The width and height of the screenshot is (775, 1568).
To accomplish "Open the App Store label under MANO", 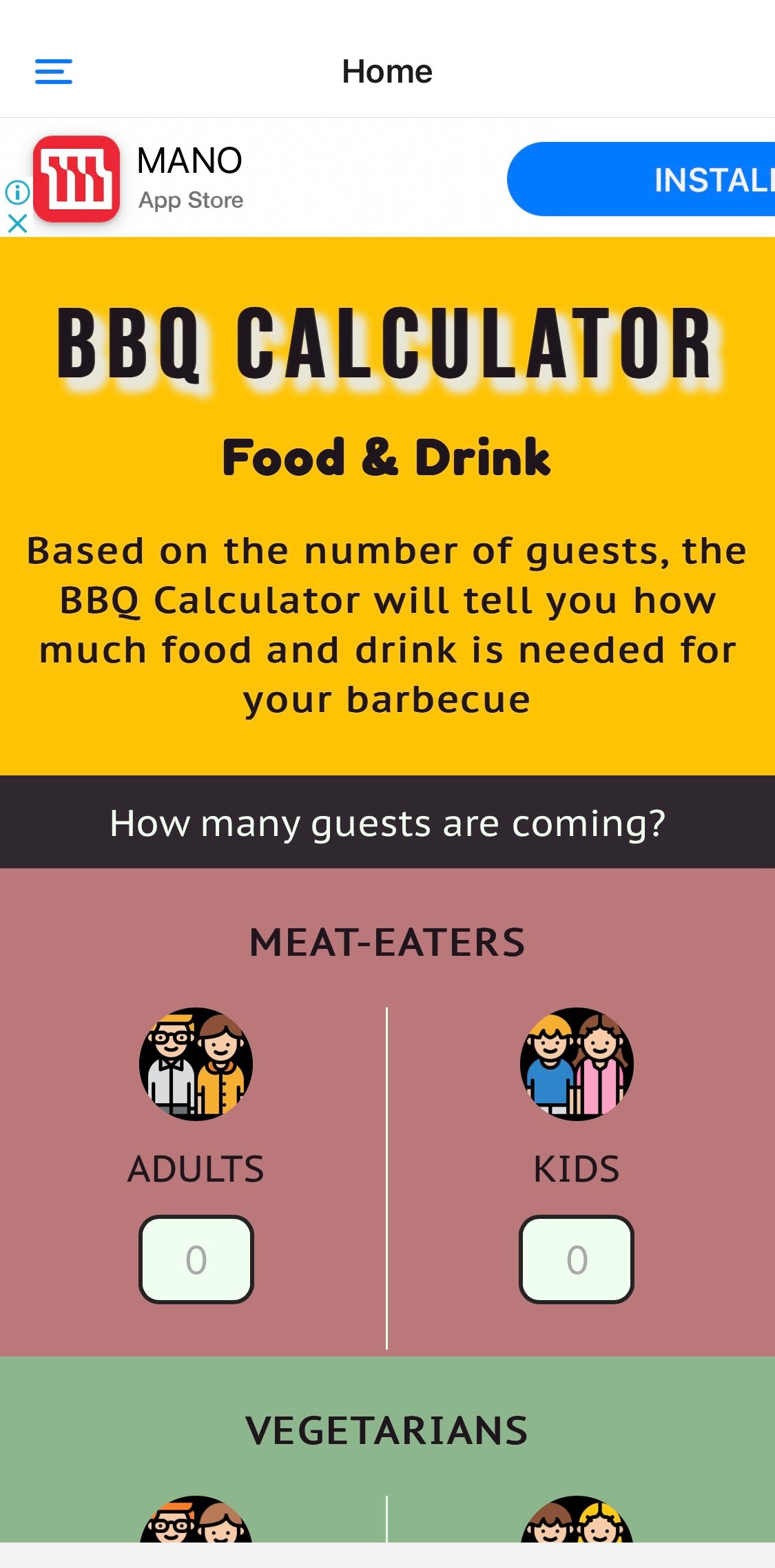I will 191,200.
